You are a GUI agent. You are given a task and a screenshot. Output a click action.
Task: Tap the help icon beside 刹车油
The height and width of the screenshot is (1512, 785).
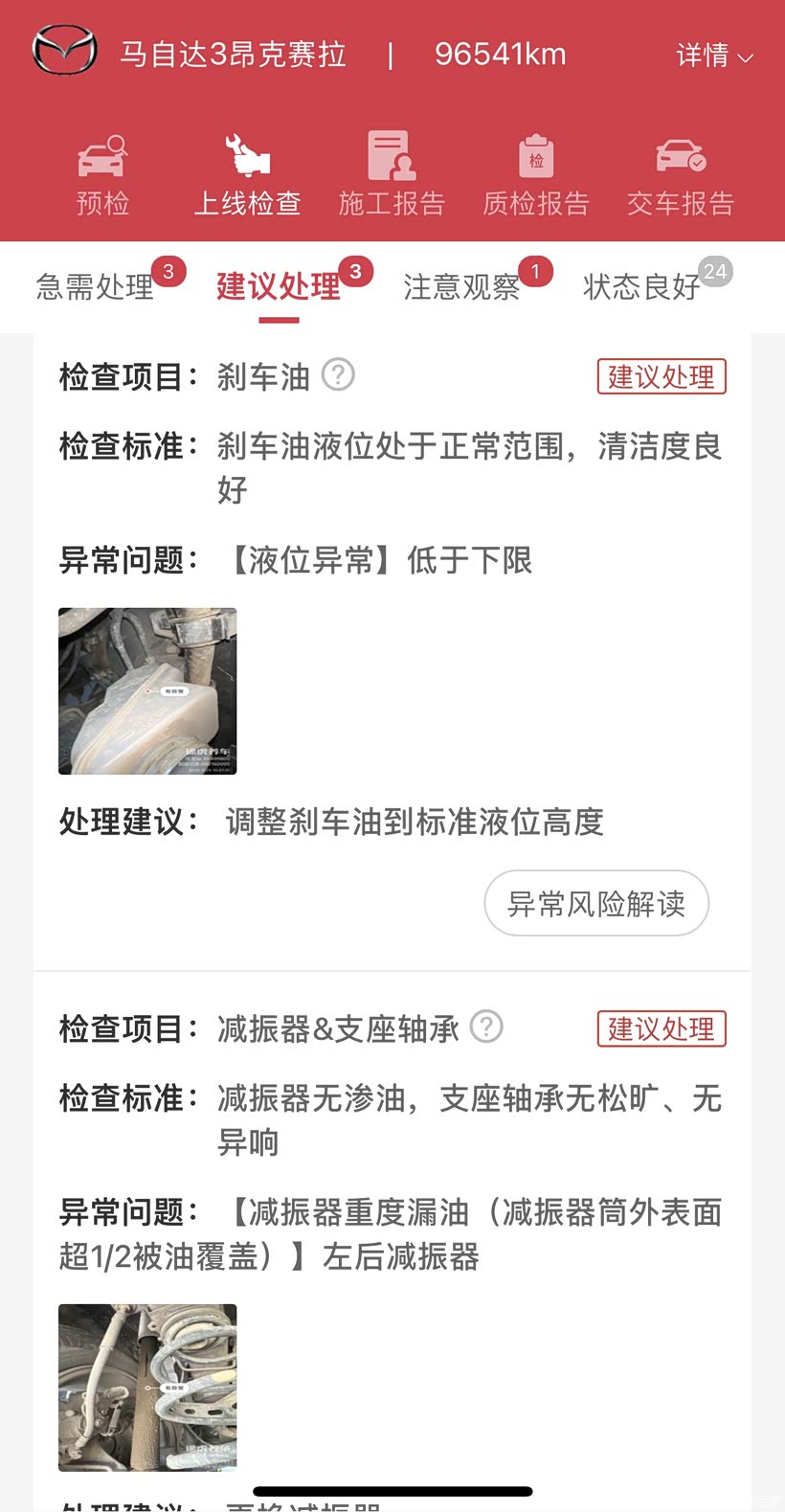click(x=338, y=374)
